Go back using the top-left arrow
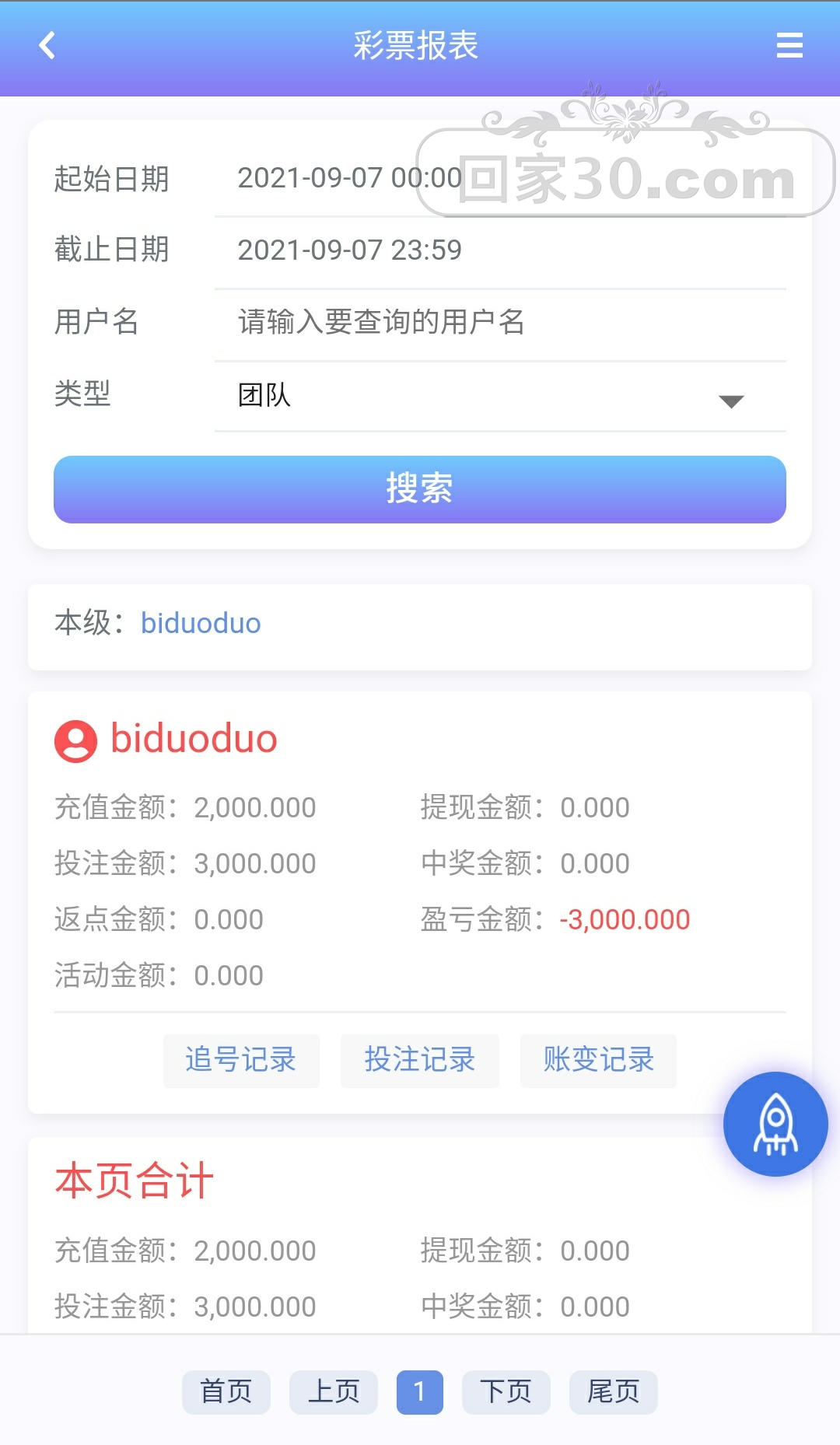 pos(47,45)
